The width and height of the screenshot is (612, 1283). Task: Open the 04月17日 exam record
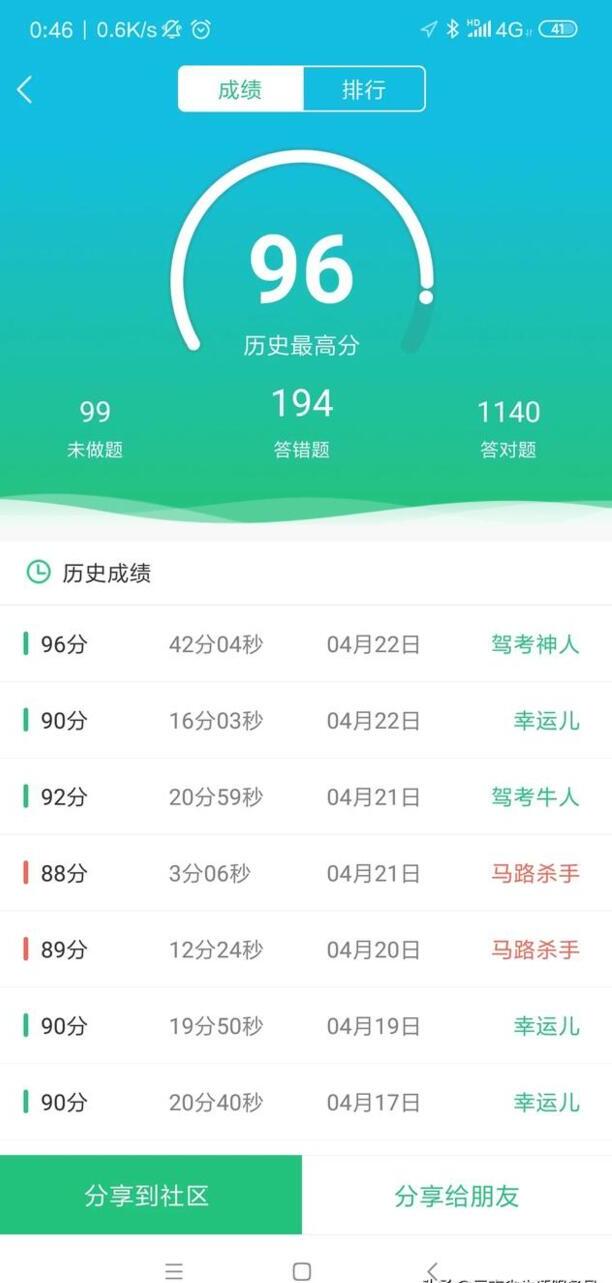pyautogui.click(x=306, y=1102)
